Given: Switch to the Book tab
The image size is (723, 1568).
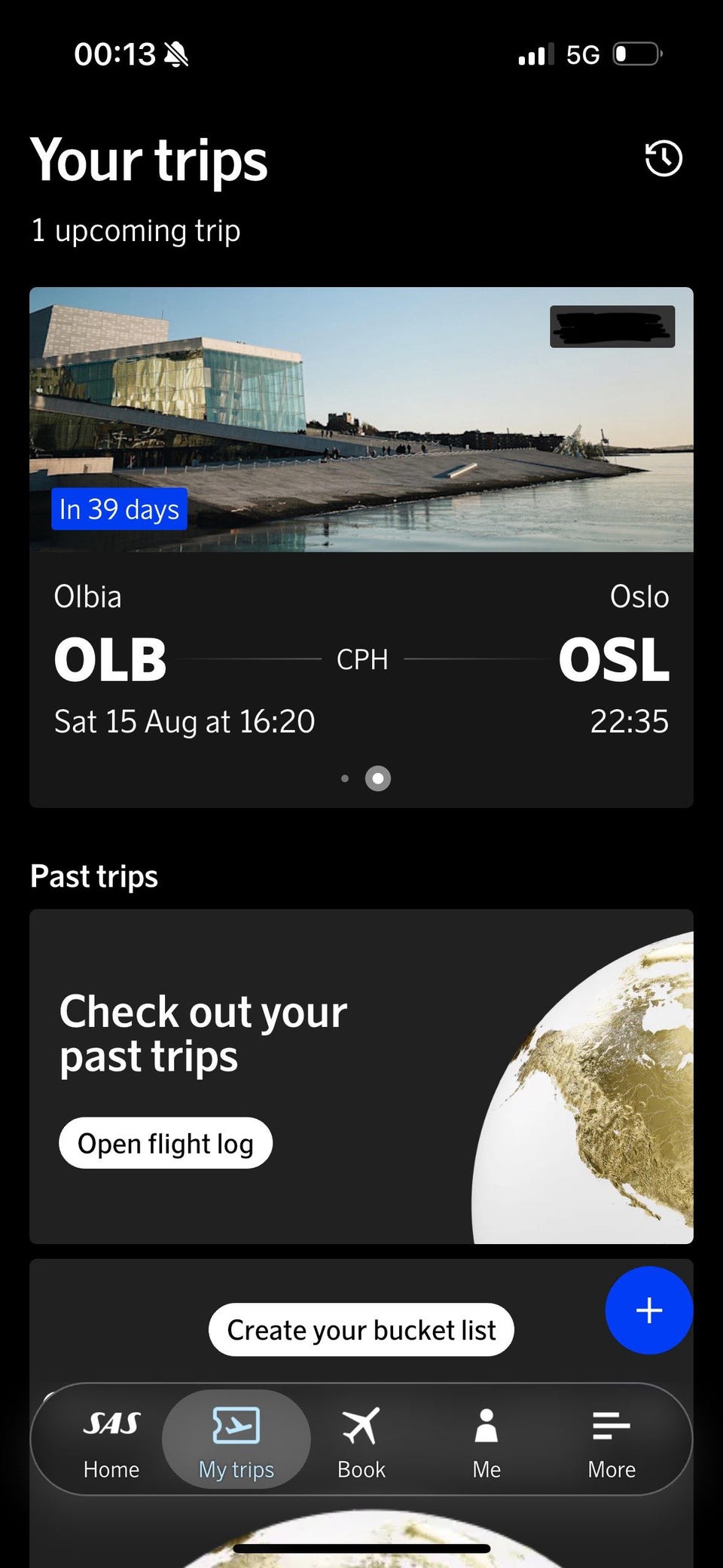Looking at the screenshot, I should point(361,1442).
